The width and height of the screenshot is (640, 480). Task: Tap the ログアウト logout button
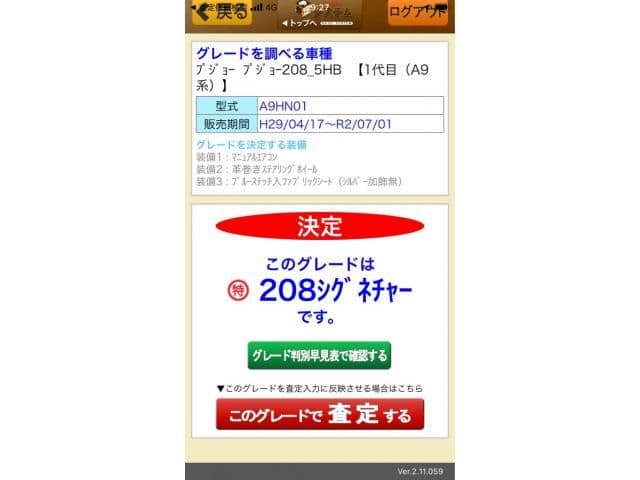pyautogui.click(x=419, y=13)
